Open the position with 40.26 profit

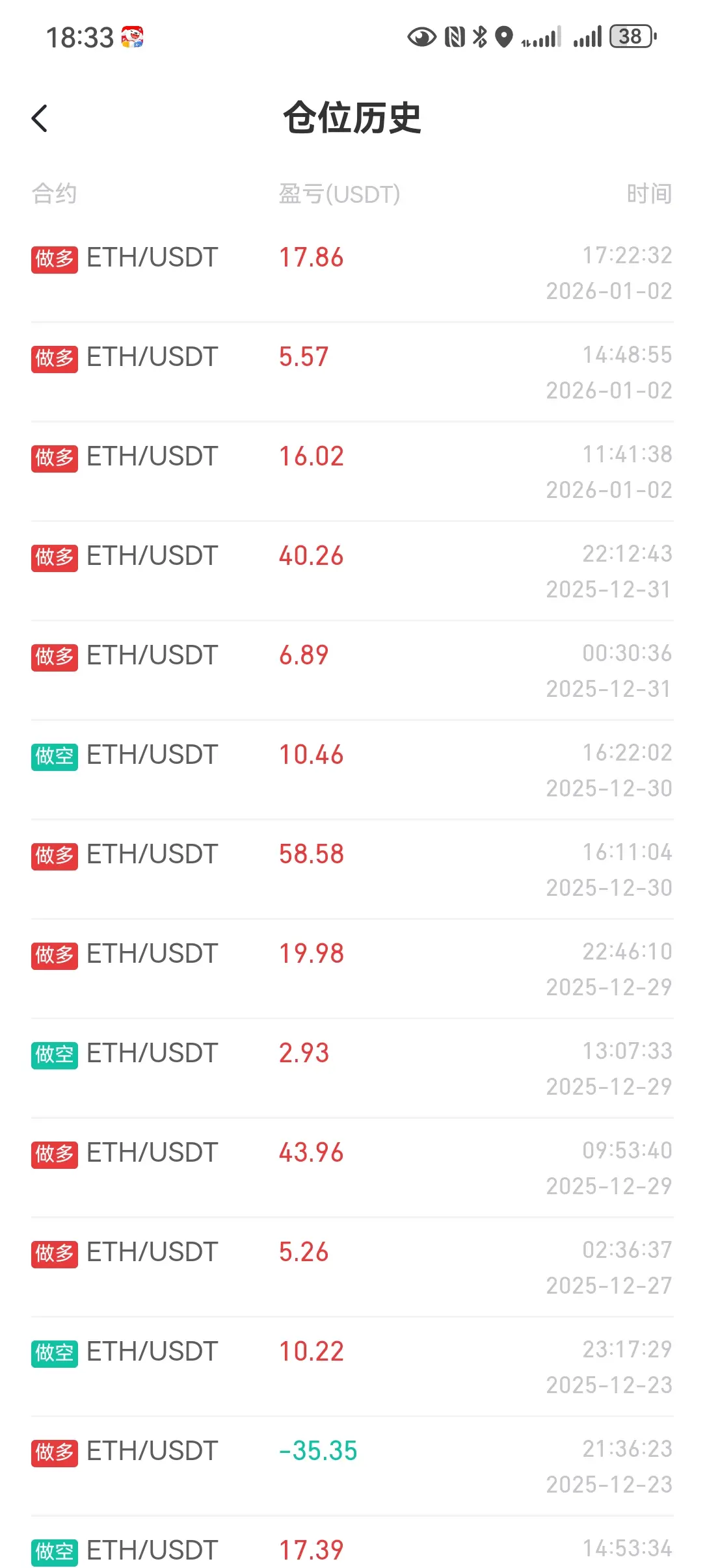351,571
